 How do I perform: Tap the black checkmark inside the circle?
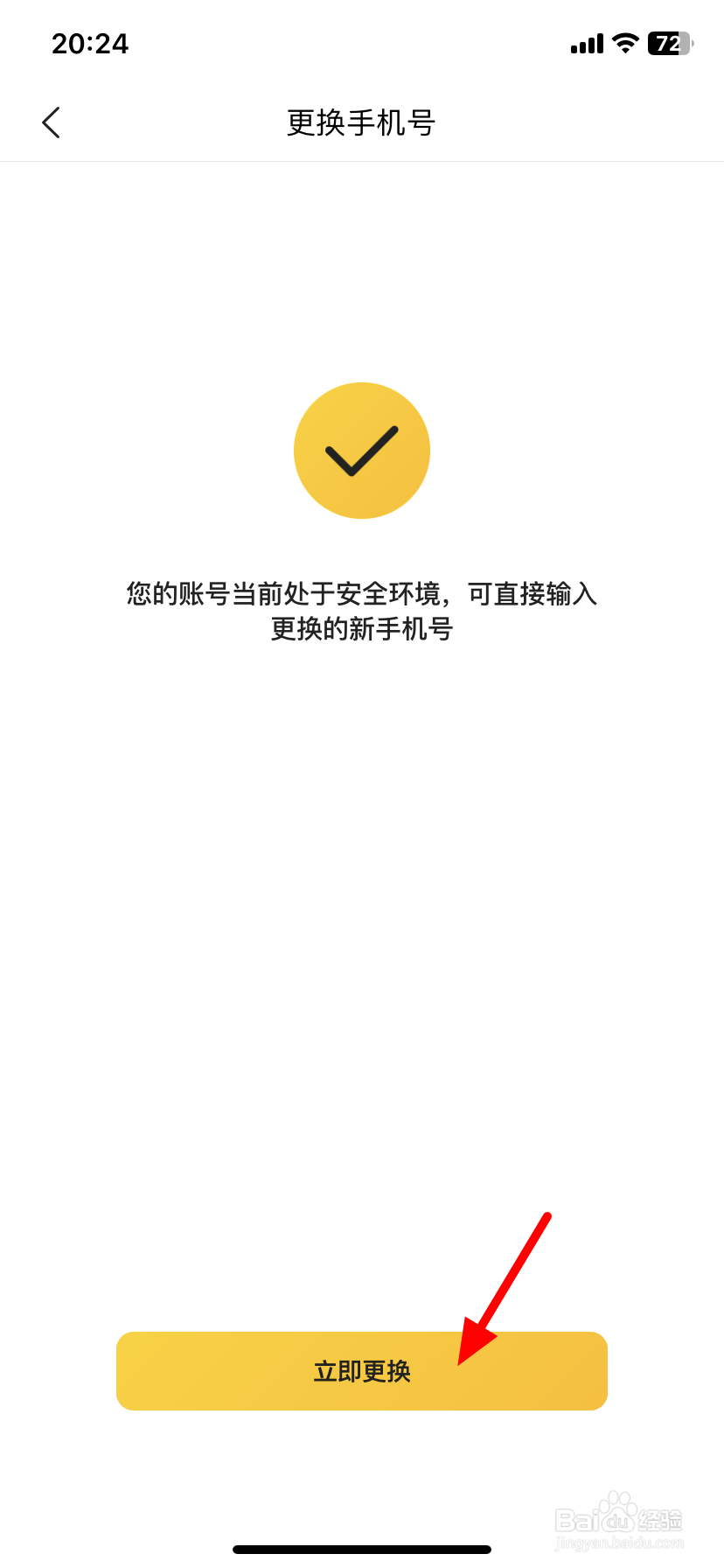(361, 451)
